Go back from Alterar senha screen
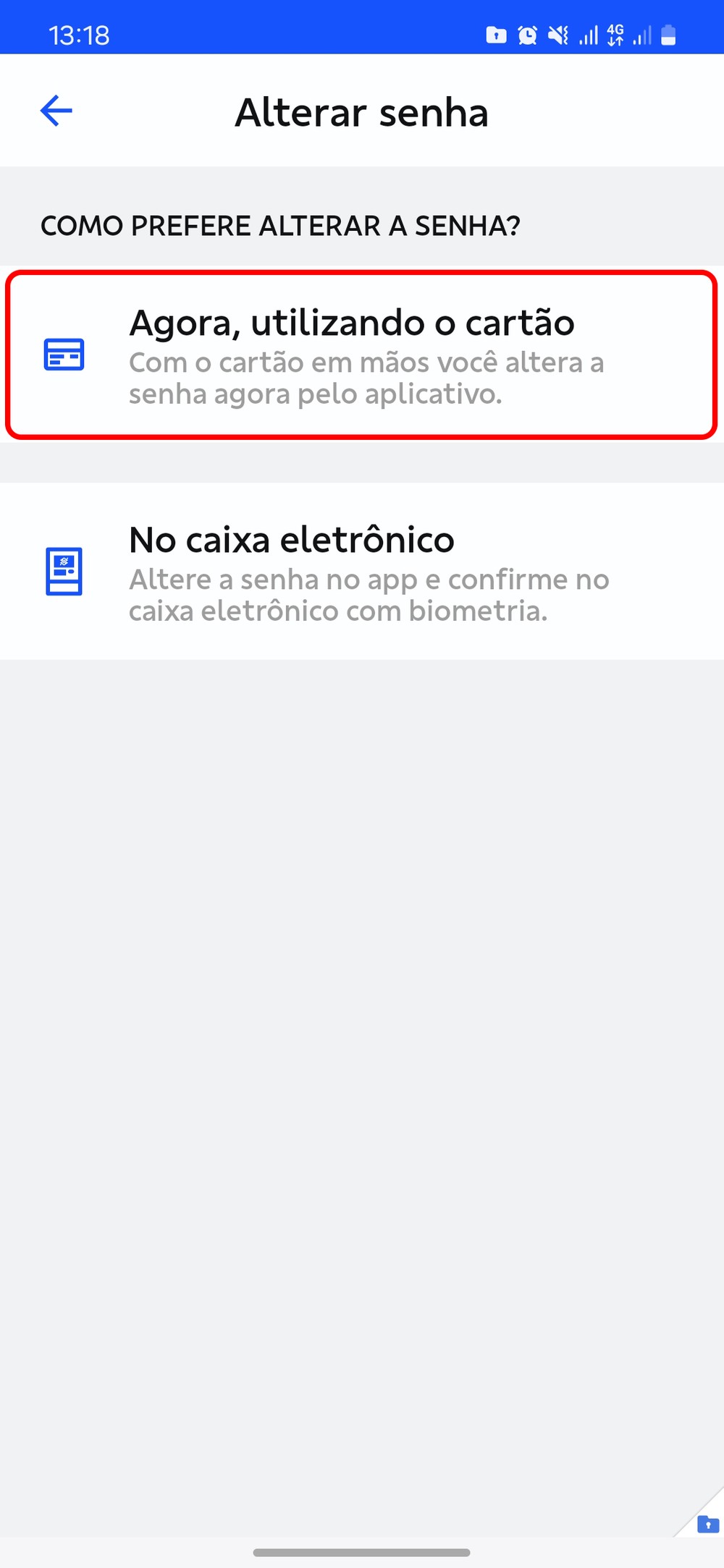This screenshot has width=724, height=1568. [56, 111]
